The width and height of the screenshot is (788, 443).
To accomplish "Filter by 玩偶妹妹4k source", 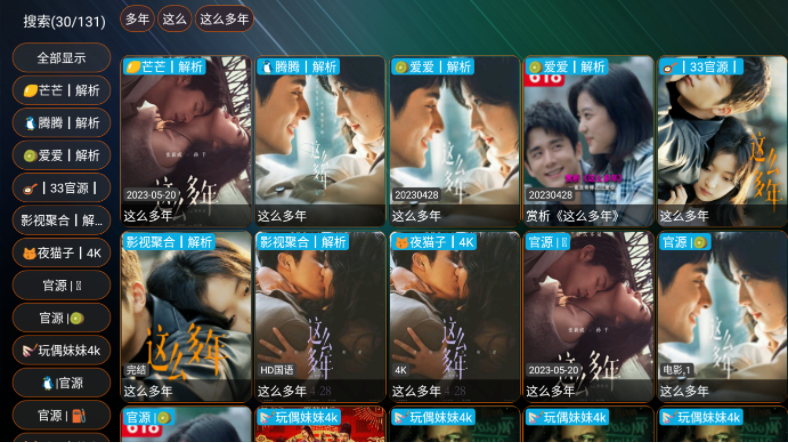I will pyautogui.click(x=61, y=350).
